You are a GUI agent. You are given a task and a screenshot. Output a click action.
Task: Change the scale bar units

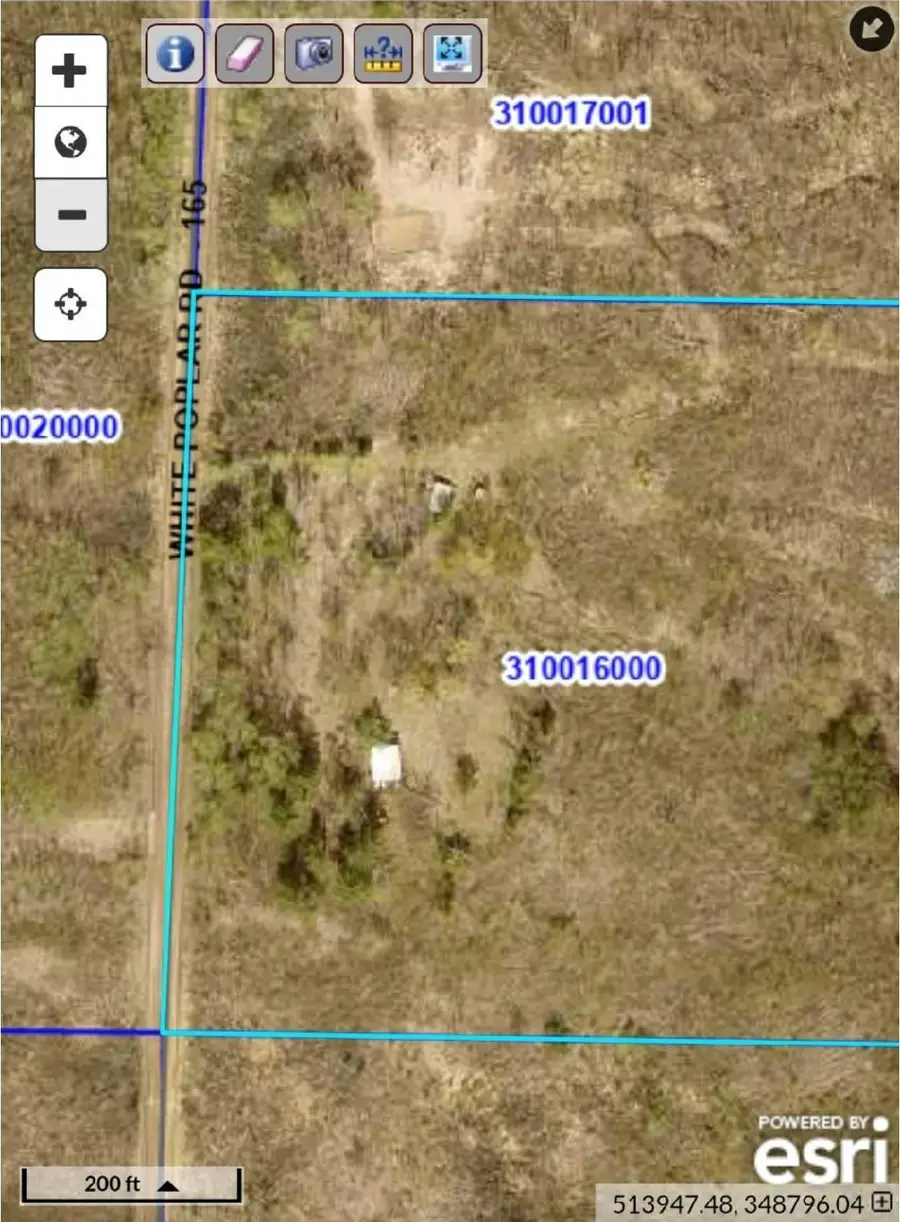(169, 1185)
